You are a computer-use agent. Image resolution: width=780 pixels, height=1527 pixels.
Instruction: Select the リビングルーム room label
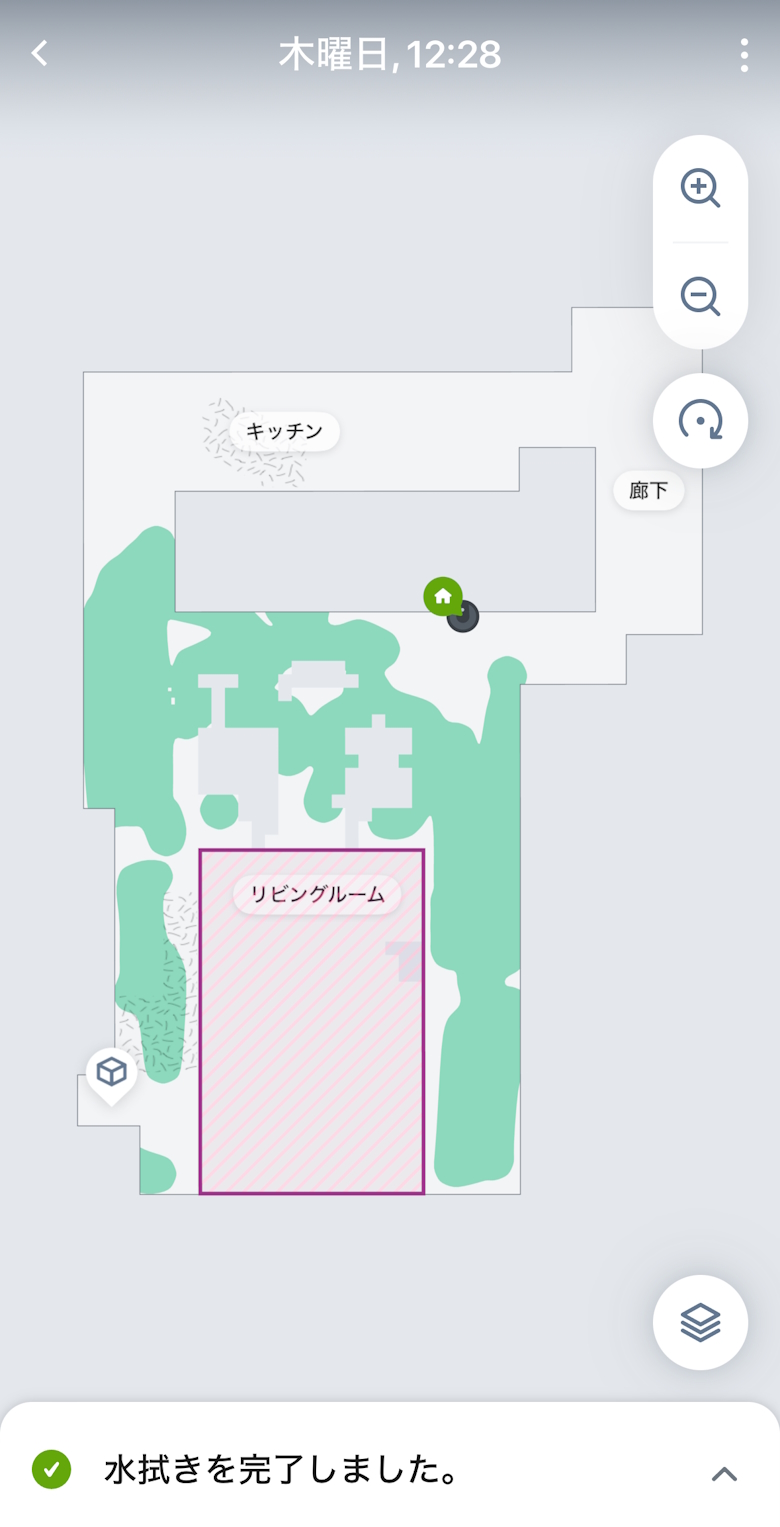(317, 895)
